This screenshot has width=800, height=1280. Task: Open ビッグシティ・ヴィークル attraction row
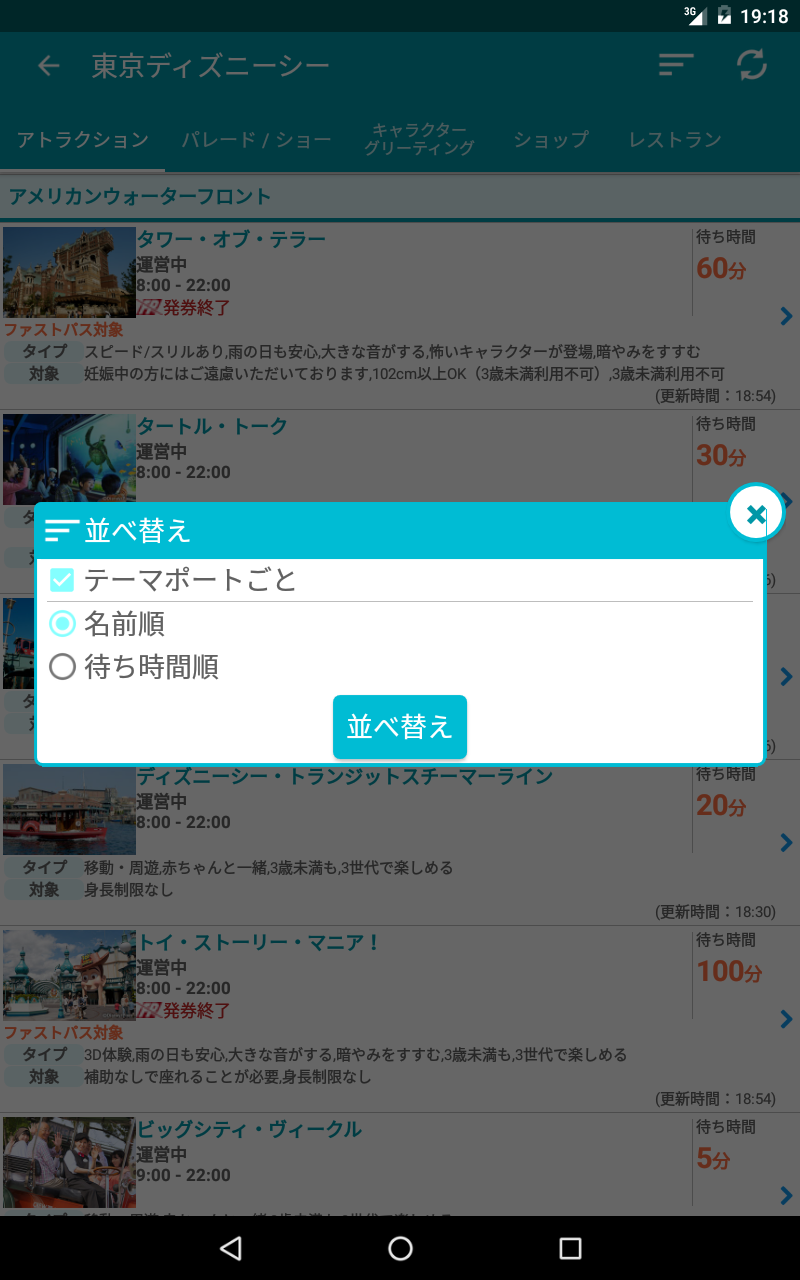(400, 1165)
